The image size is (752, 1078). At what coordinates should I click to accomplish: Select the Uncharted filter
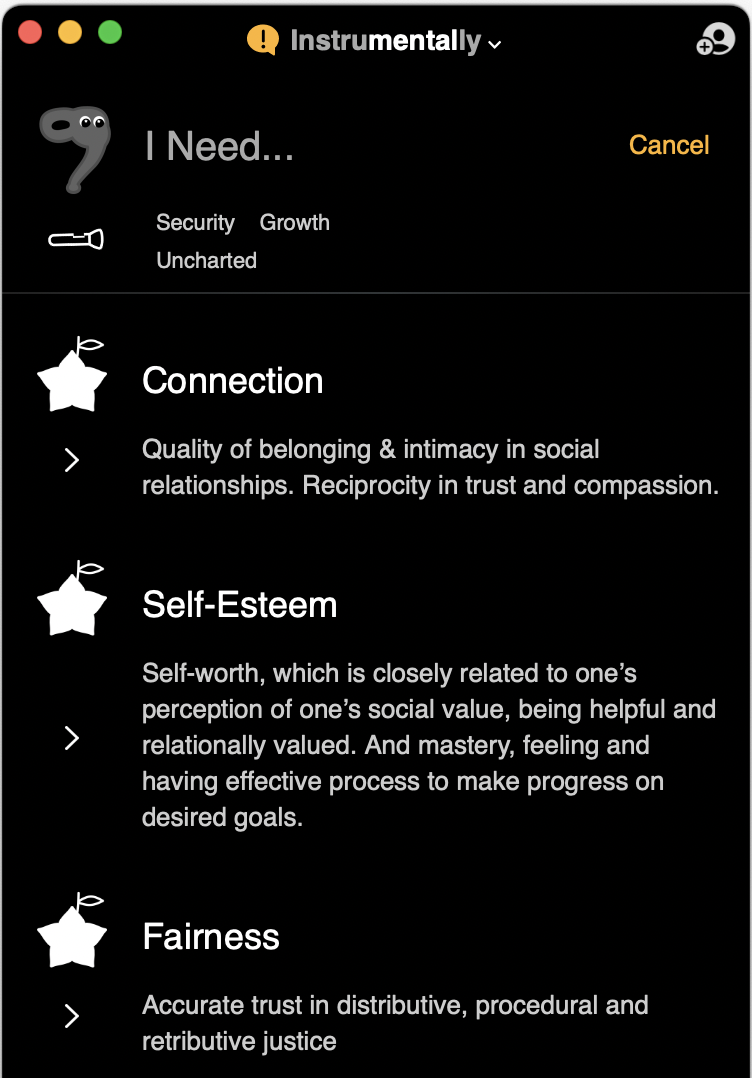(206, 261)
